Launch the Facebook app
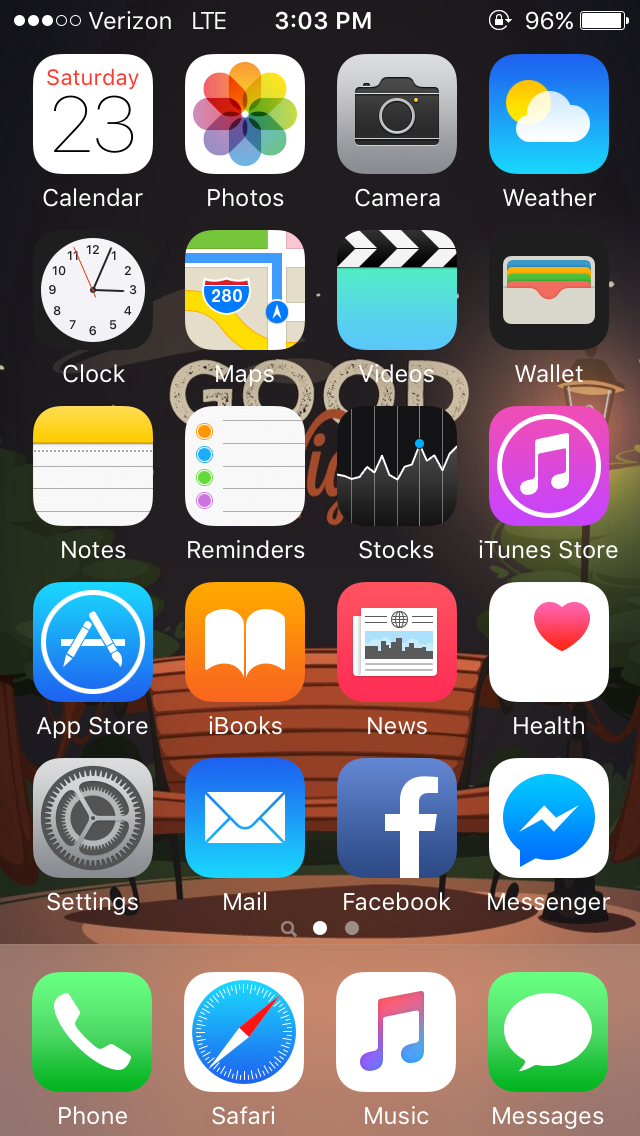 point(397,818)
